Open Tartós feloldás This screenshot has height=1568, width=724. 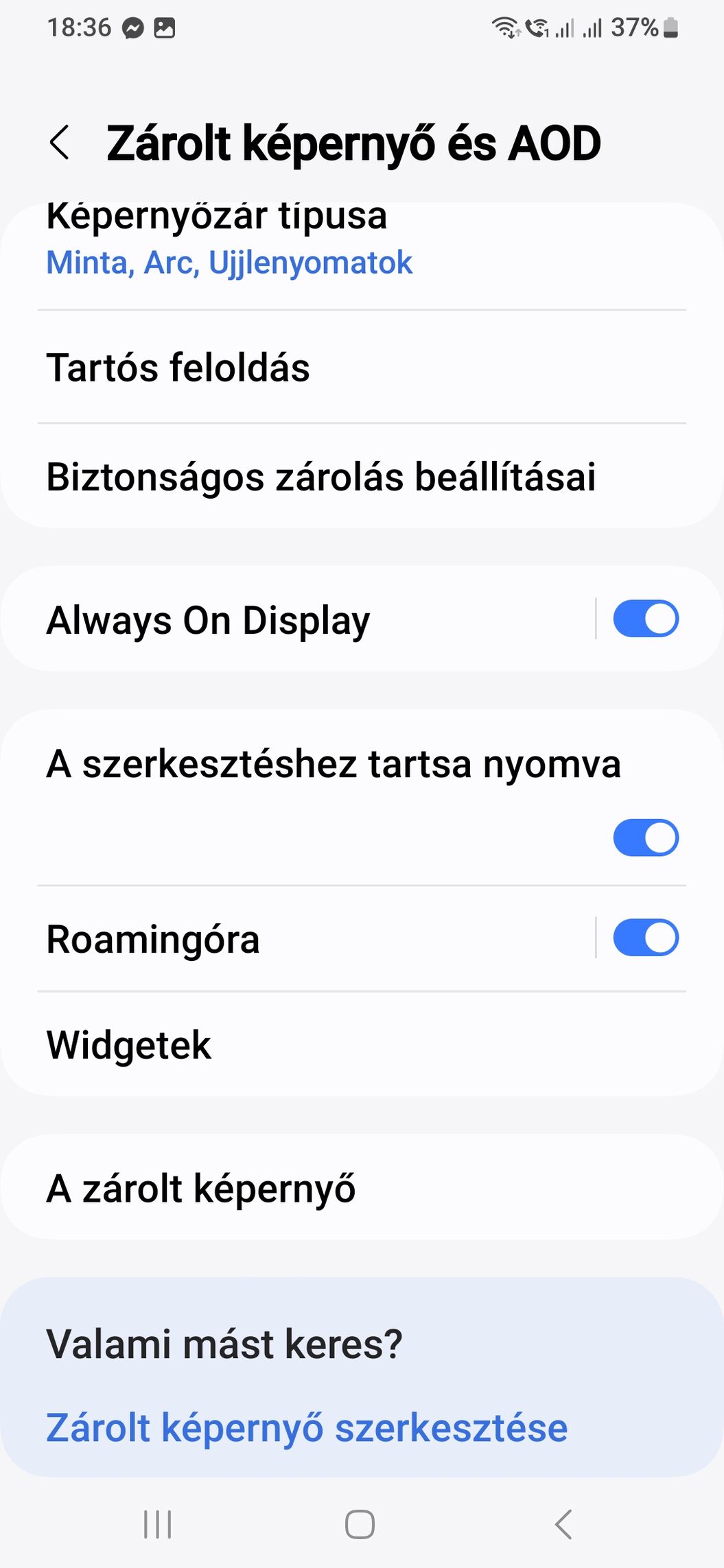[362, 367]
